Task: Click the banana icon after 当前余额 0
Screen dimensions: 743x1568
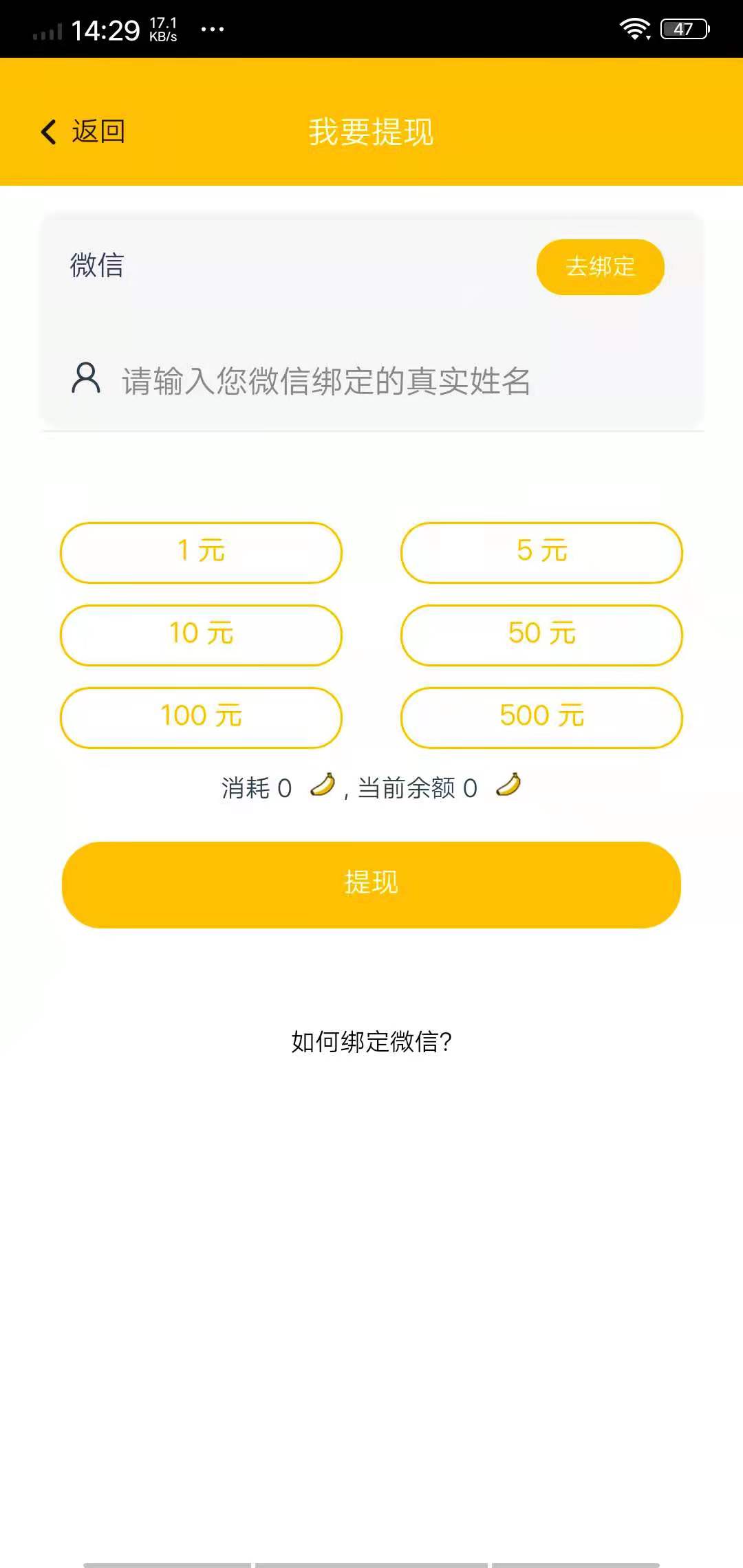Action: [x=509, y=787]
